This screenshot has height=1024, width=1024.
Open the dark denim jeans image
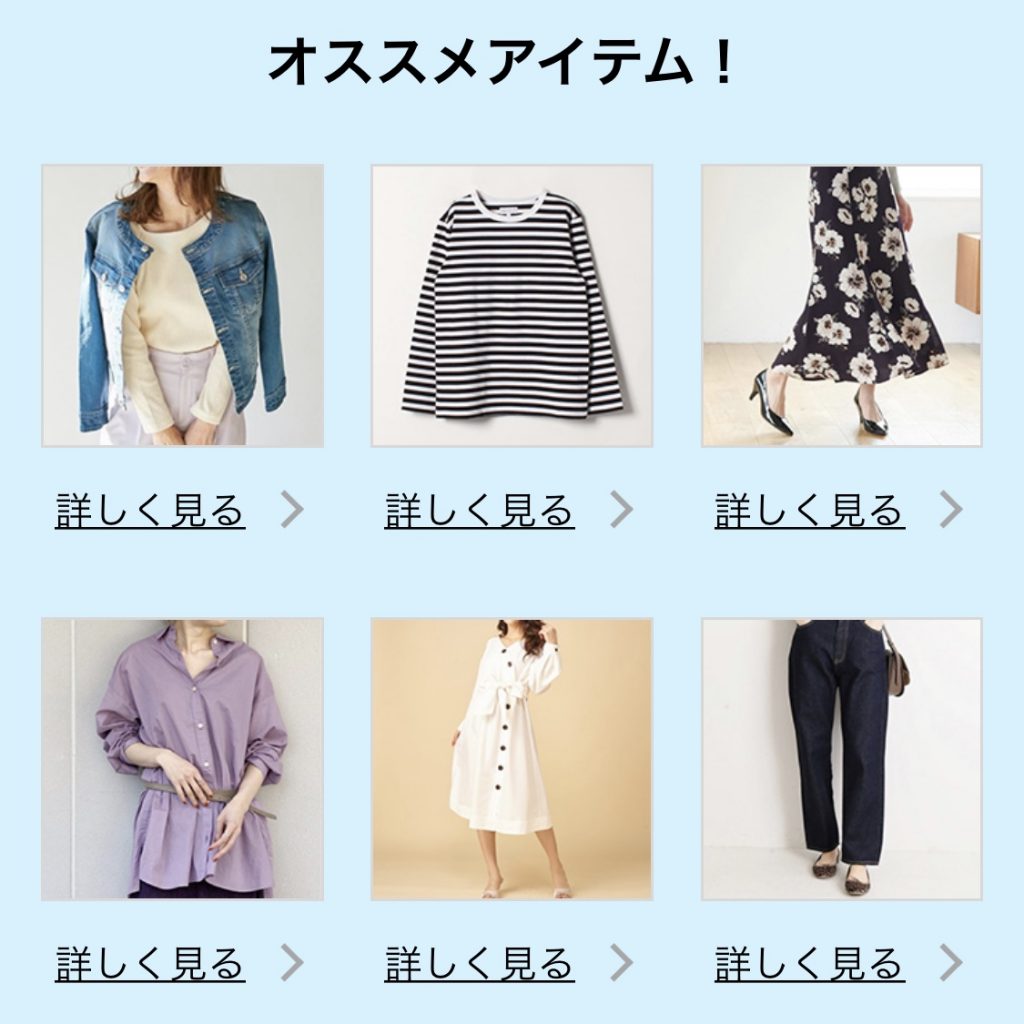(841, 759)
